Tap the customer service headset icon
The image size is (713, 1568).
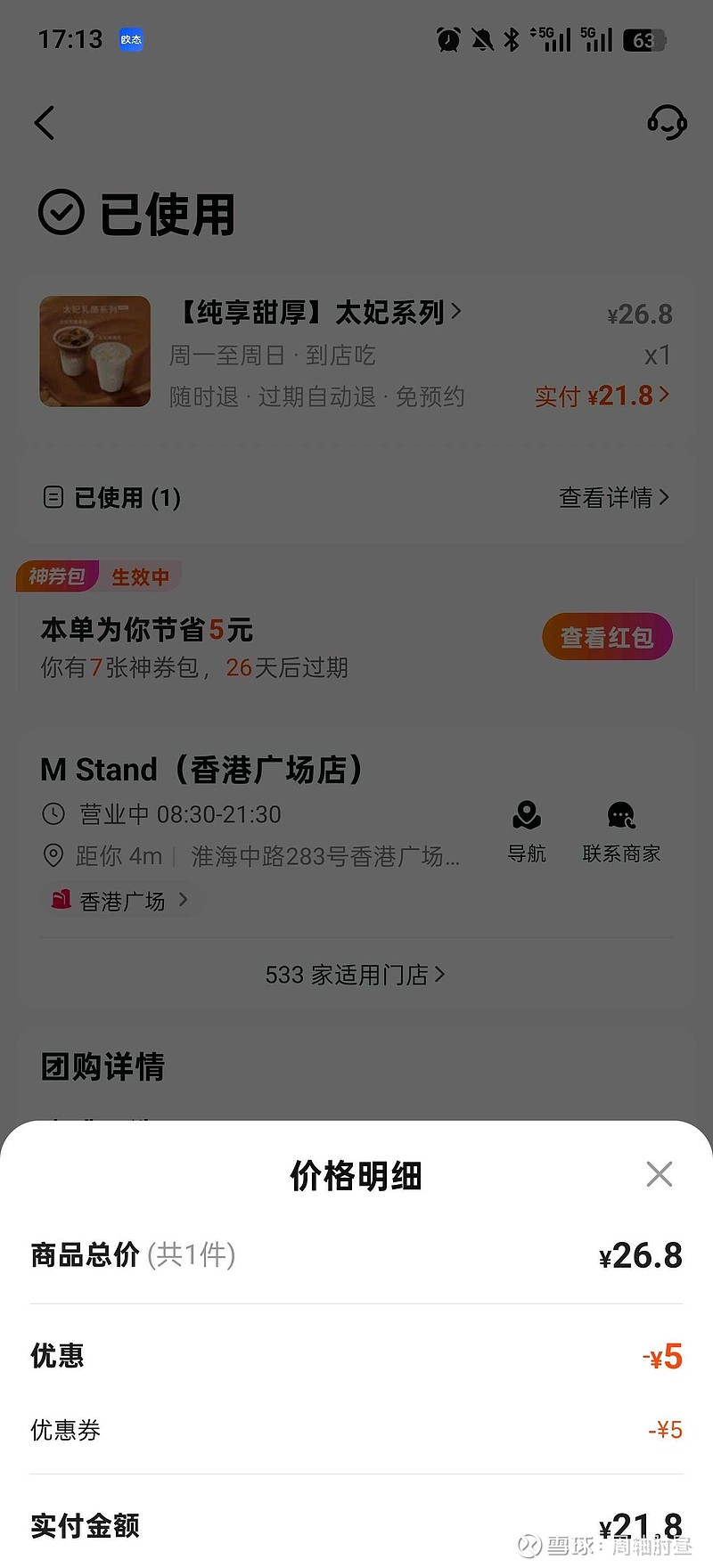667,124
